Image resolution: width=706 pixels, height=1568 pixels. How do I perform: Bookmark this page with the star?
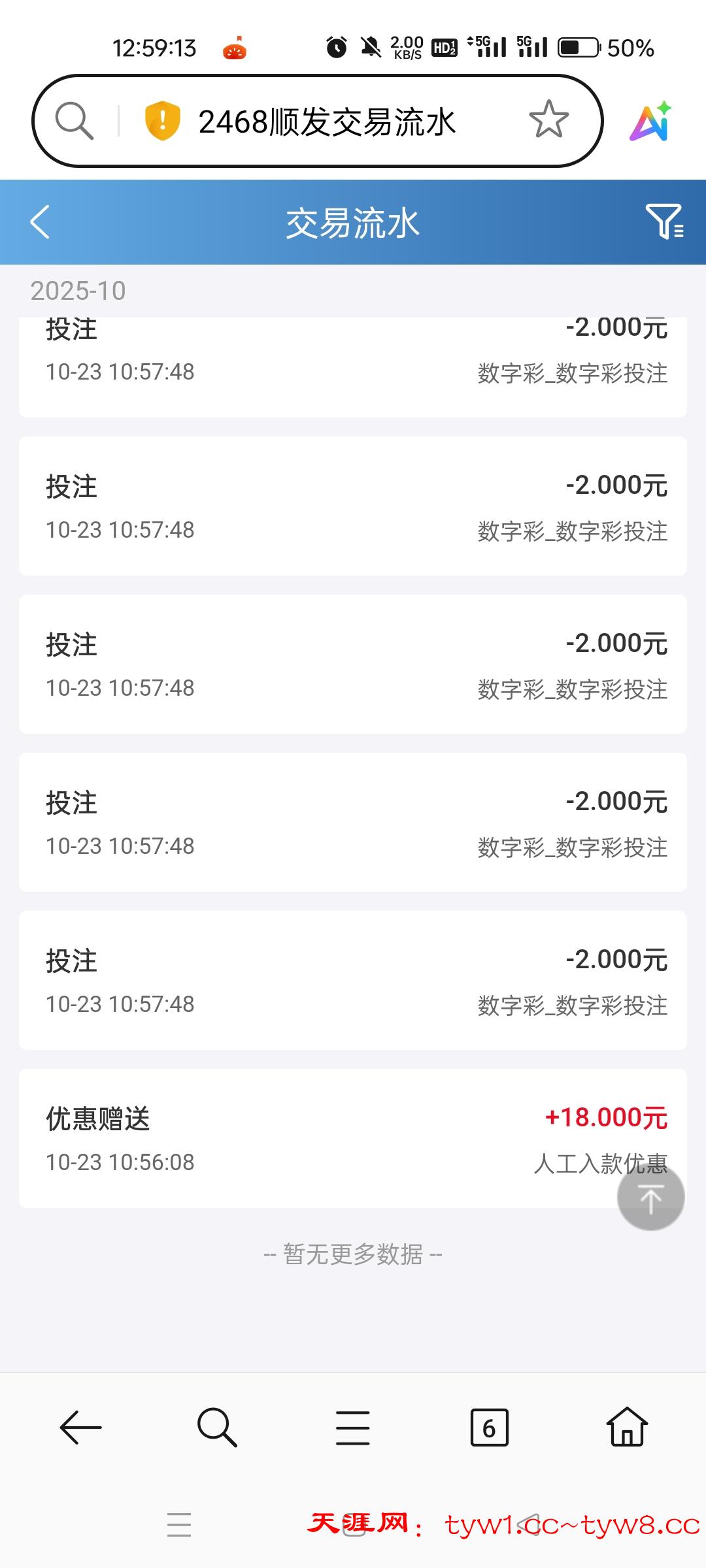548,120
